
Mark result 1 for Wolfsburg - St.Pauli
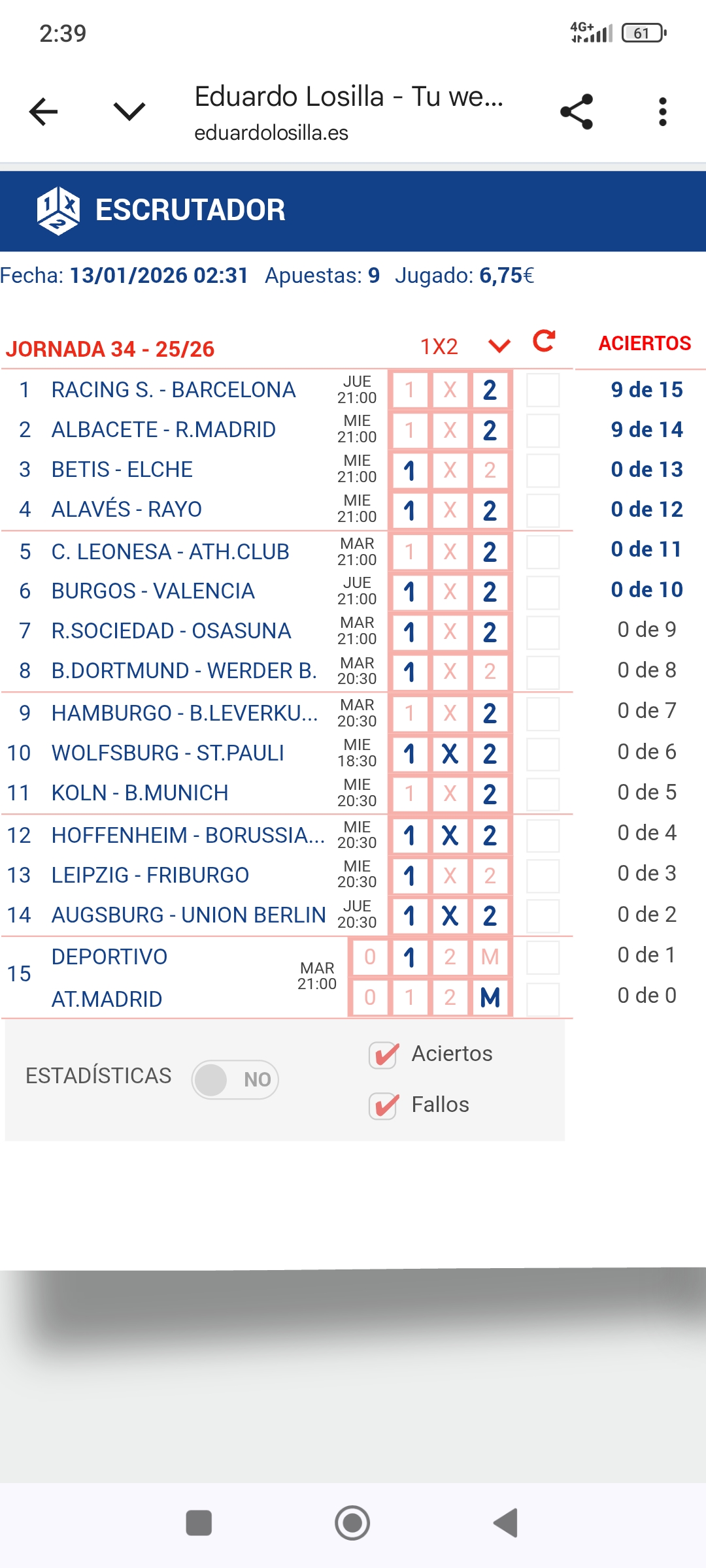click(410, 754)
